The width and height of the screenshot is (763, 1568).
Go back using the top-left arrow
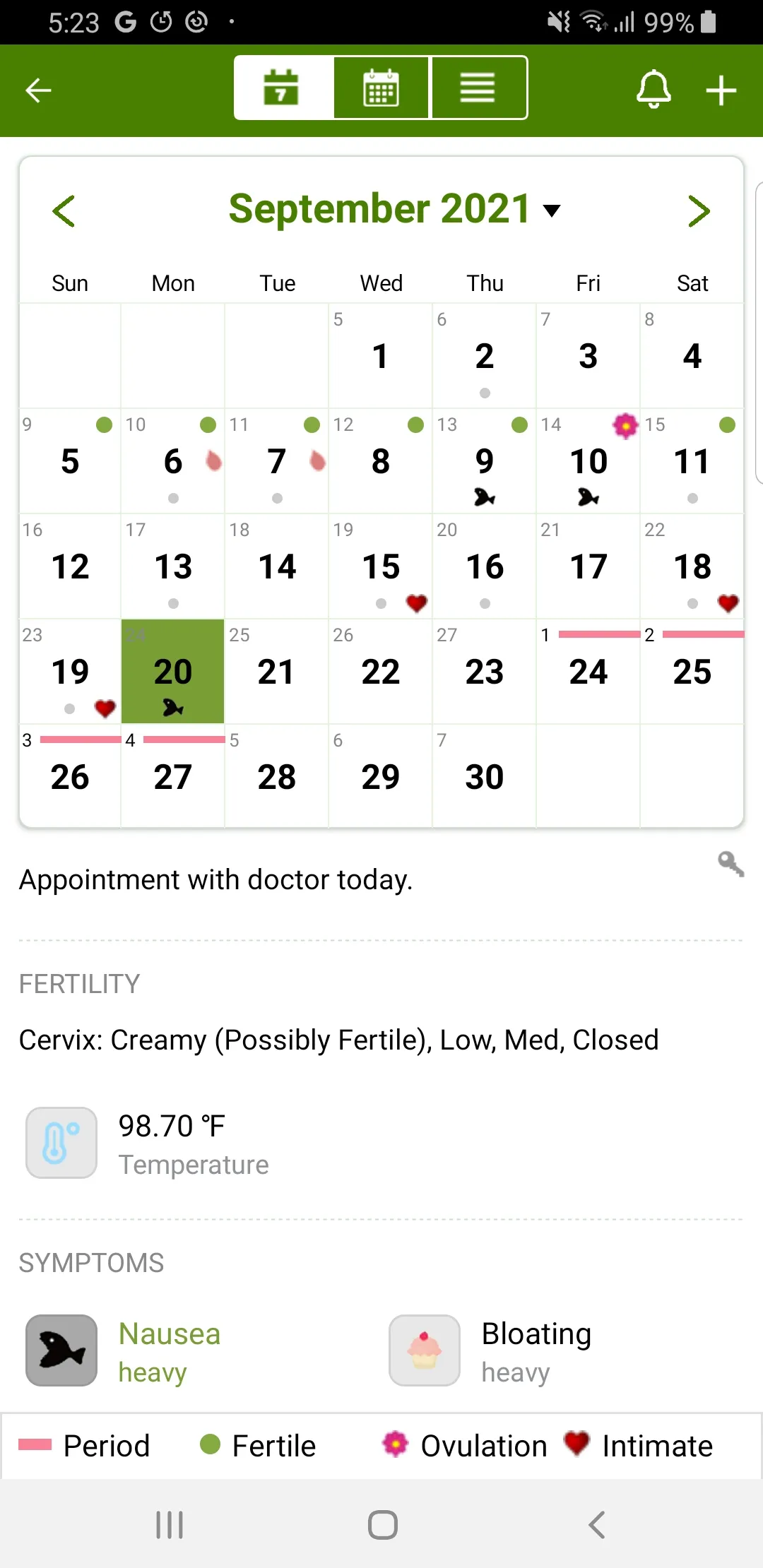click(38, 90)
